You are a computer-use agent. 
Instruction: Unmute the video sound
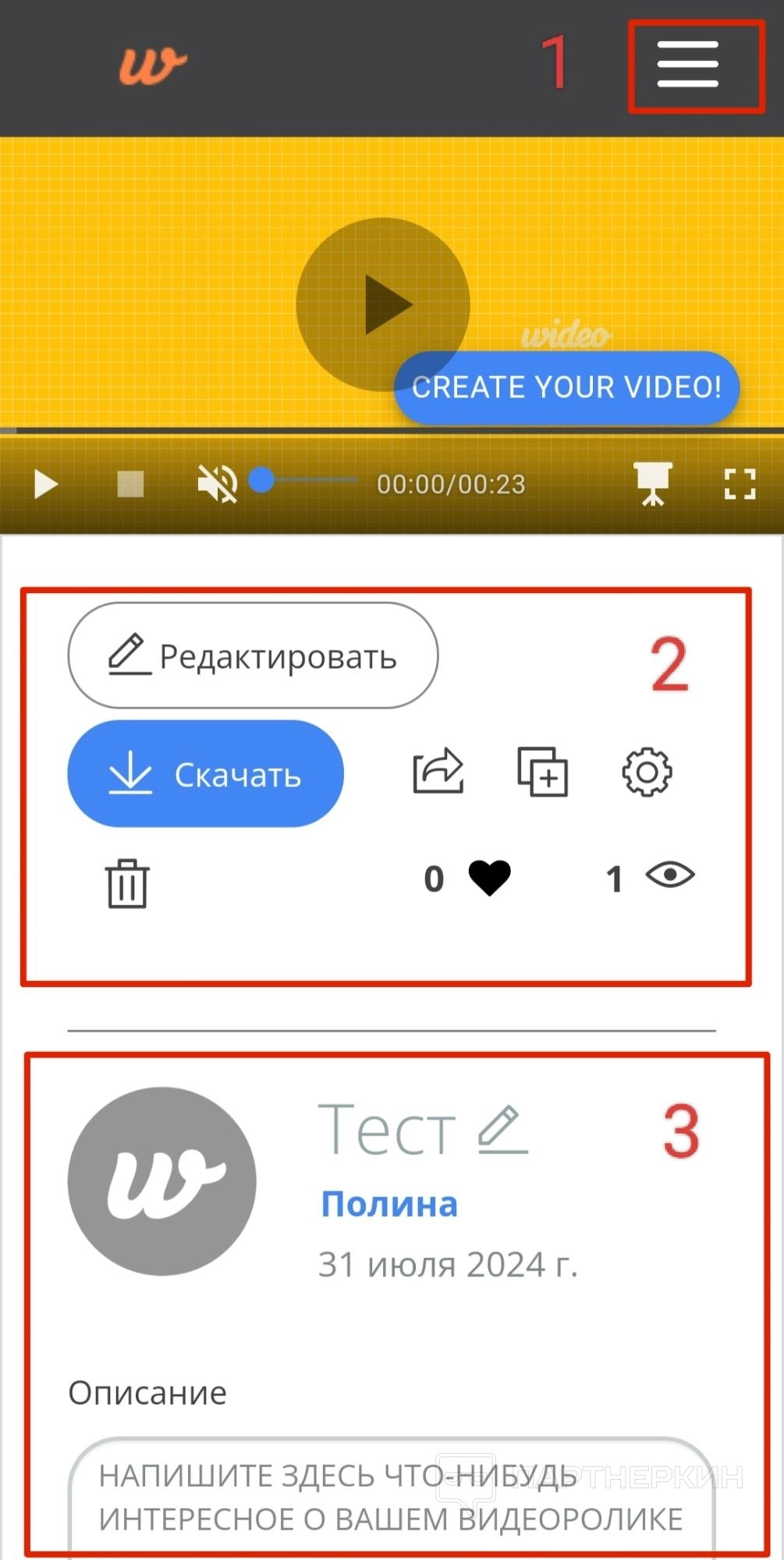[x=216, y=484]
